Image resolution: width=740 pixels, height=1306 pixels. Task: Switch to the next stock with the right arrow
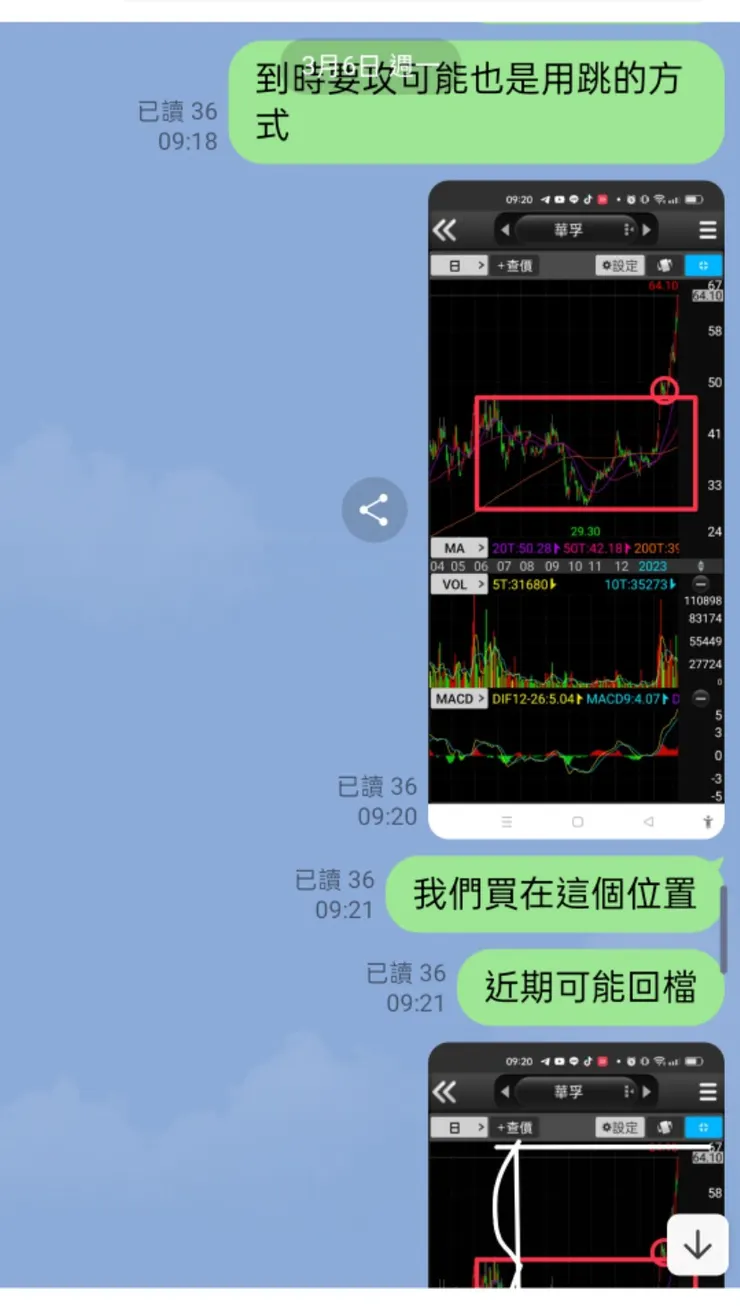[648, 229]
